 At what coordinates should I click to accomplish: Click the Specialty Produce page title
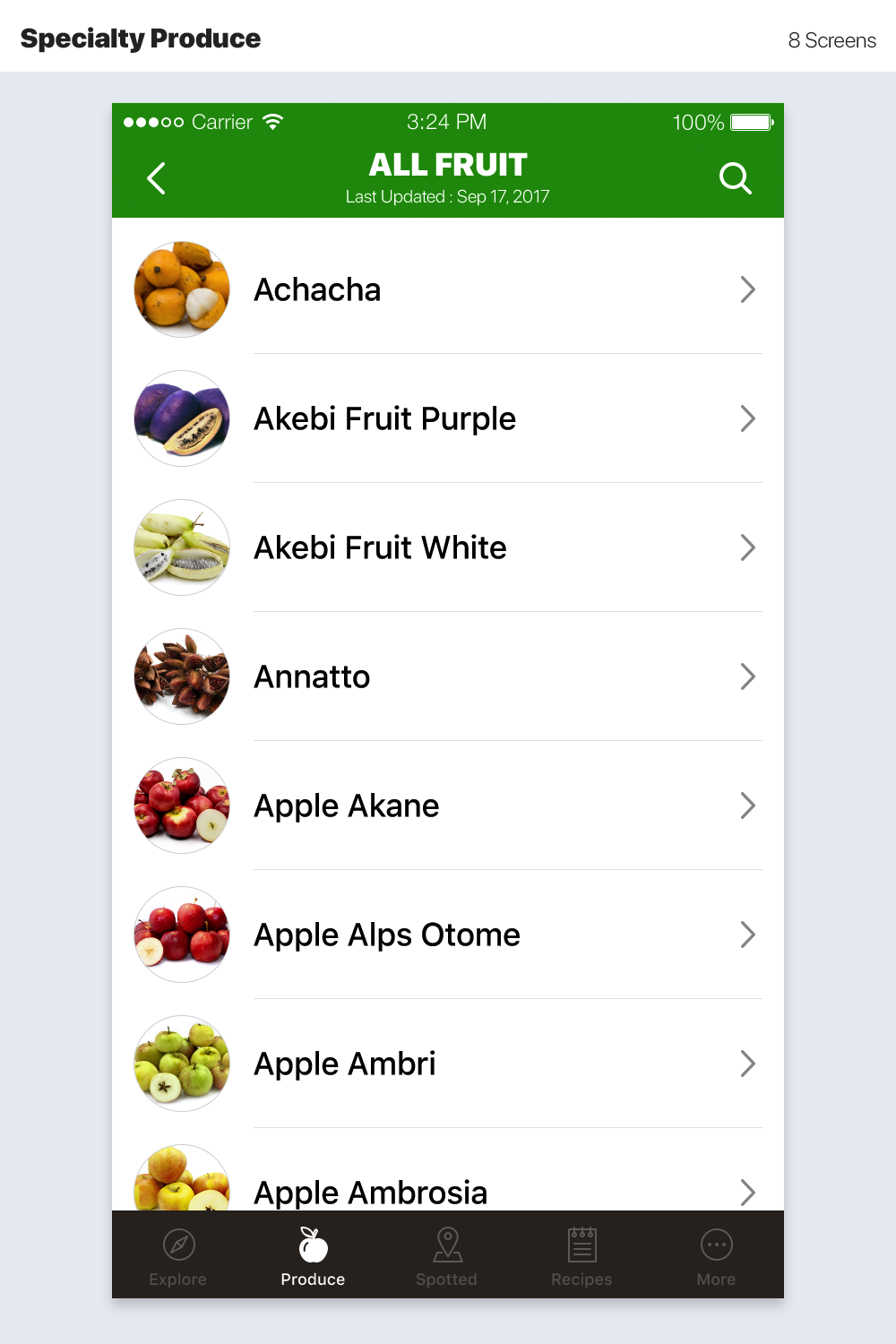[140, 39]
